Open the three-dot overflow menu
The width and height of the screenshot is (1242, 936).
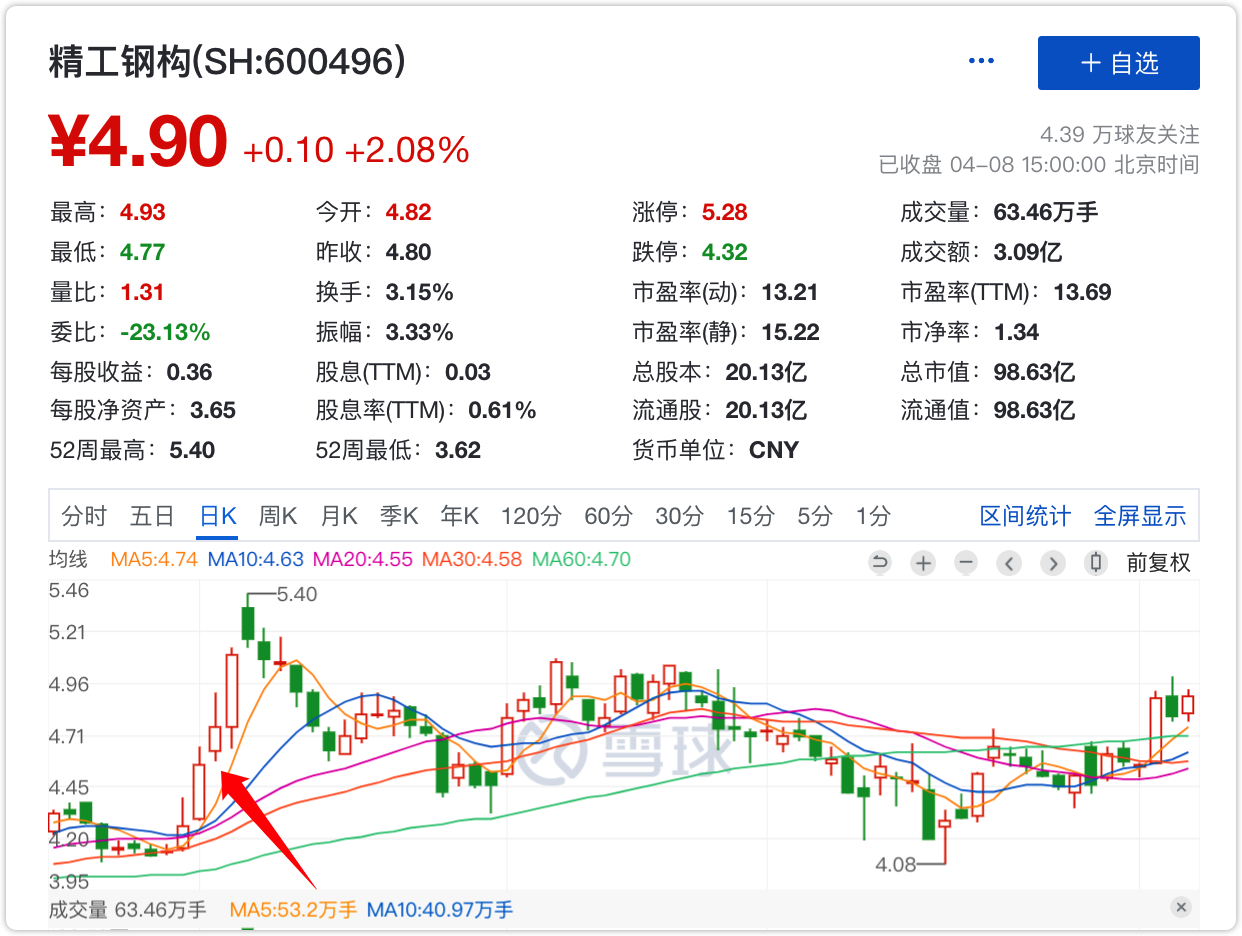pyautogui.click(x=981, y=61)
